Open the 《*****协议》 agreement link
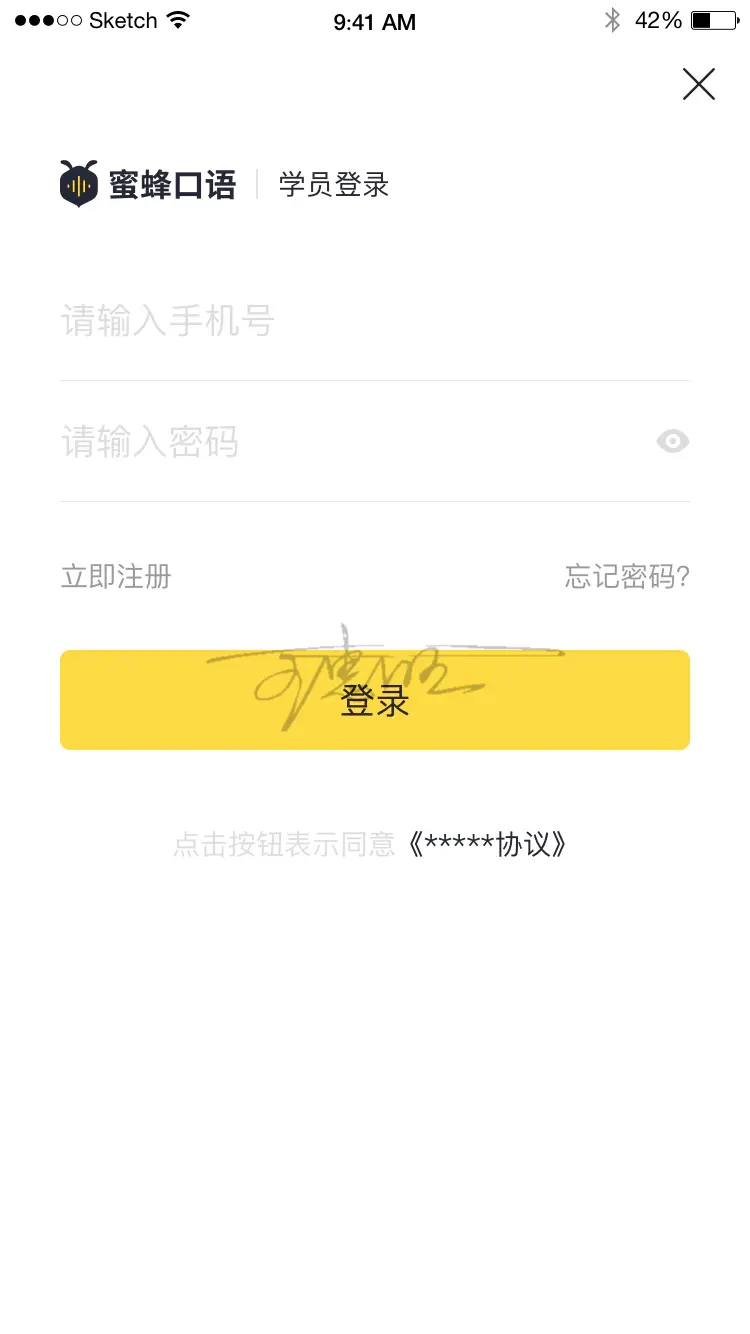 (488, 845)
